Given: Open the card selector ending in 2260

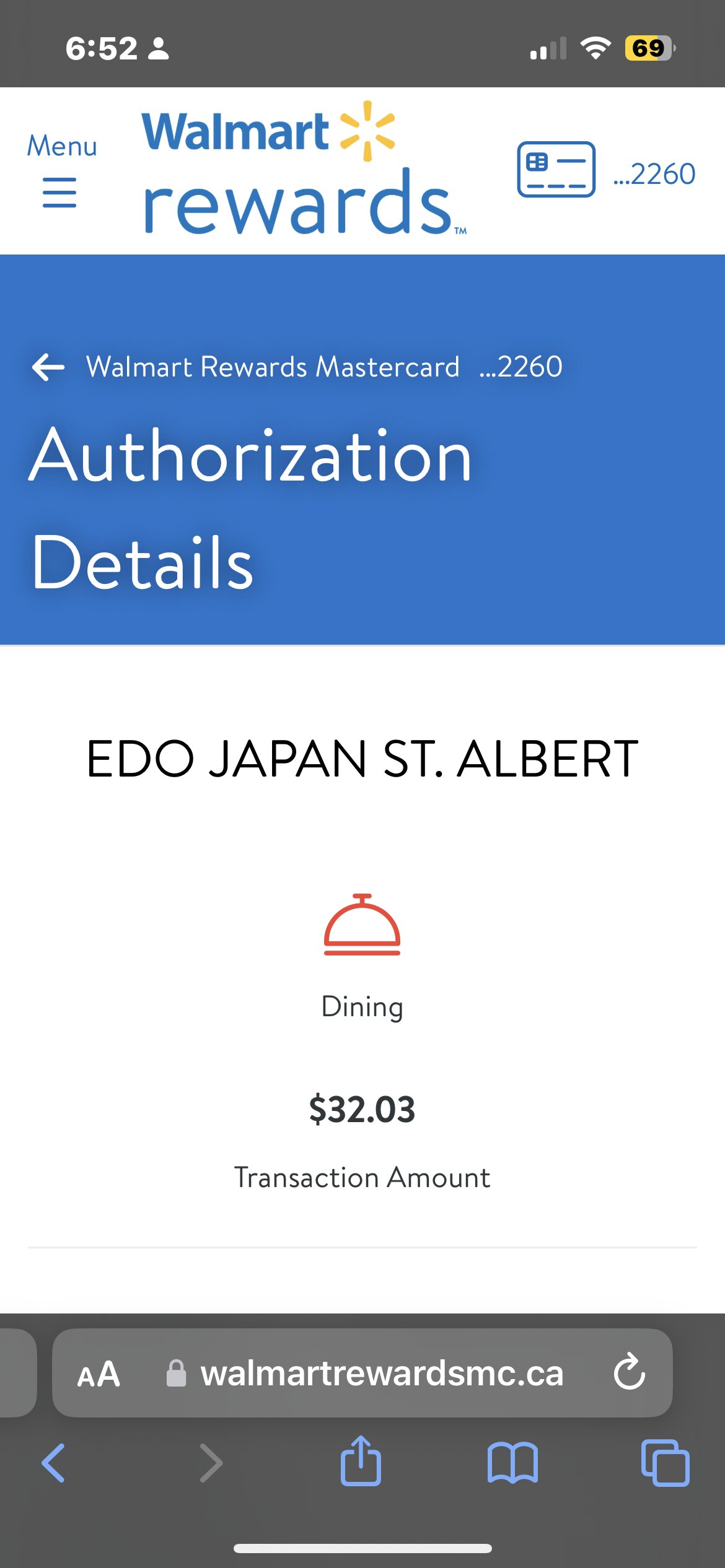Looking at the screenshot, I should pos(606,172).
